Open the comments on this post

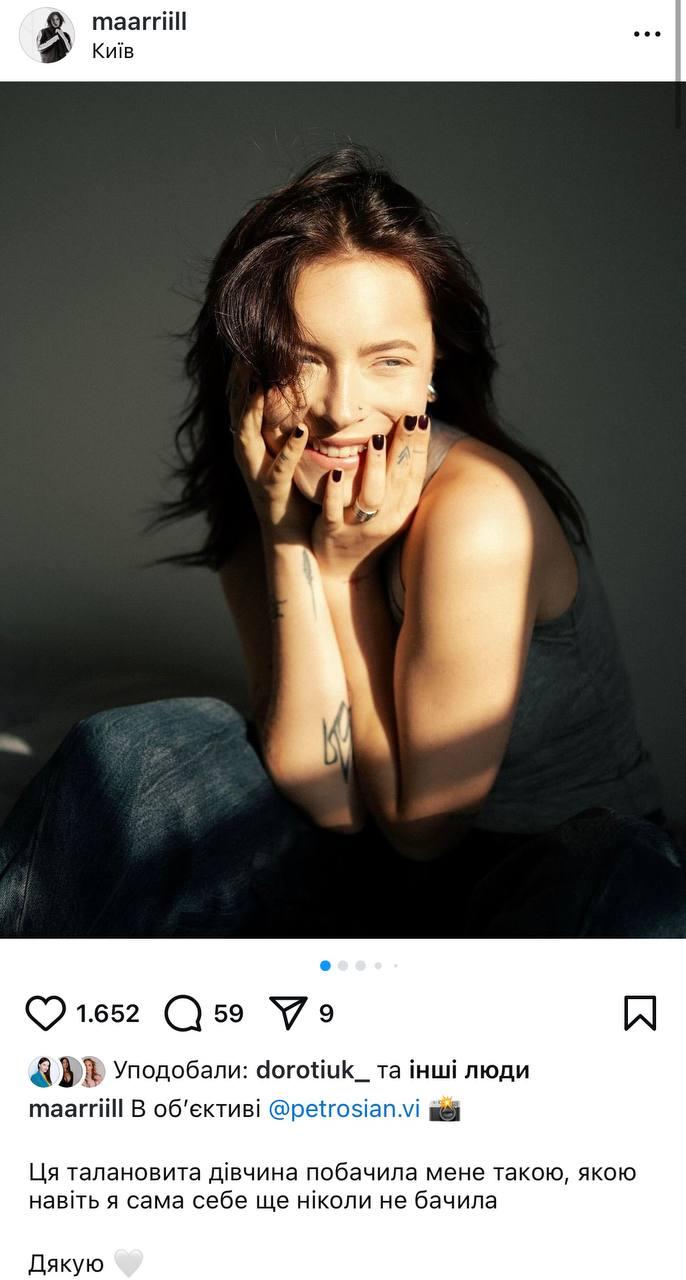[183, 1013]
